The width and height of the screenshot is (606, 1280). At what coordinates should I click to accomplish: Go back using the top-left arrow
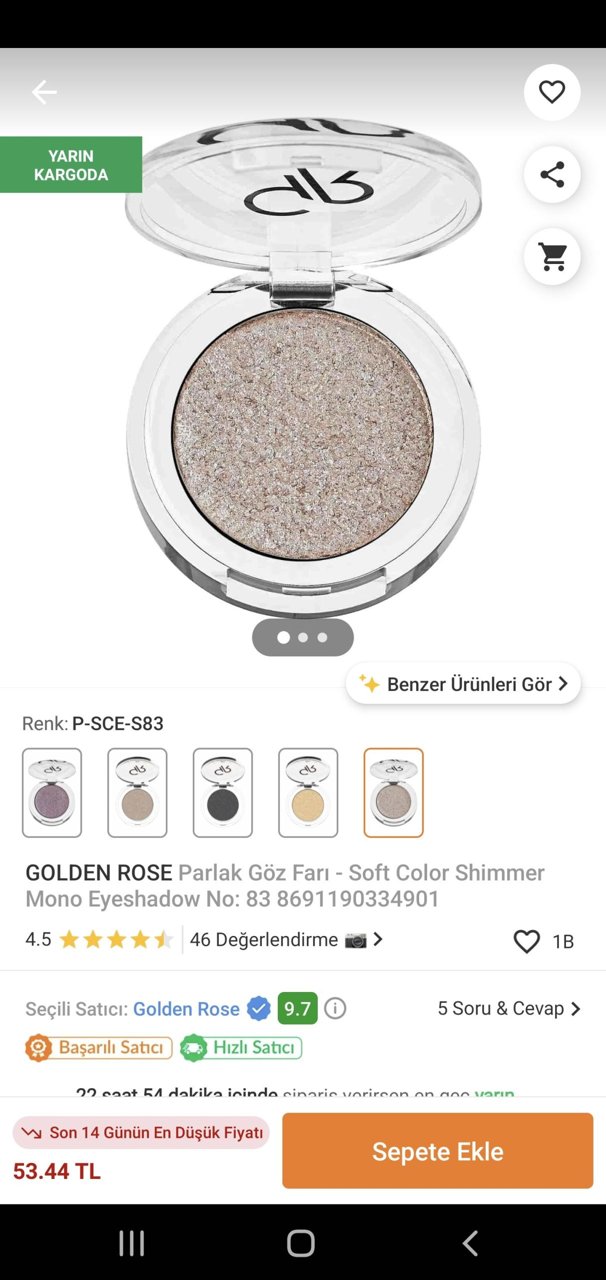pyautogui.click(x=44, y=92)
